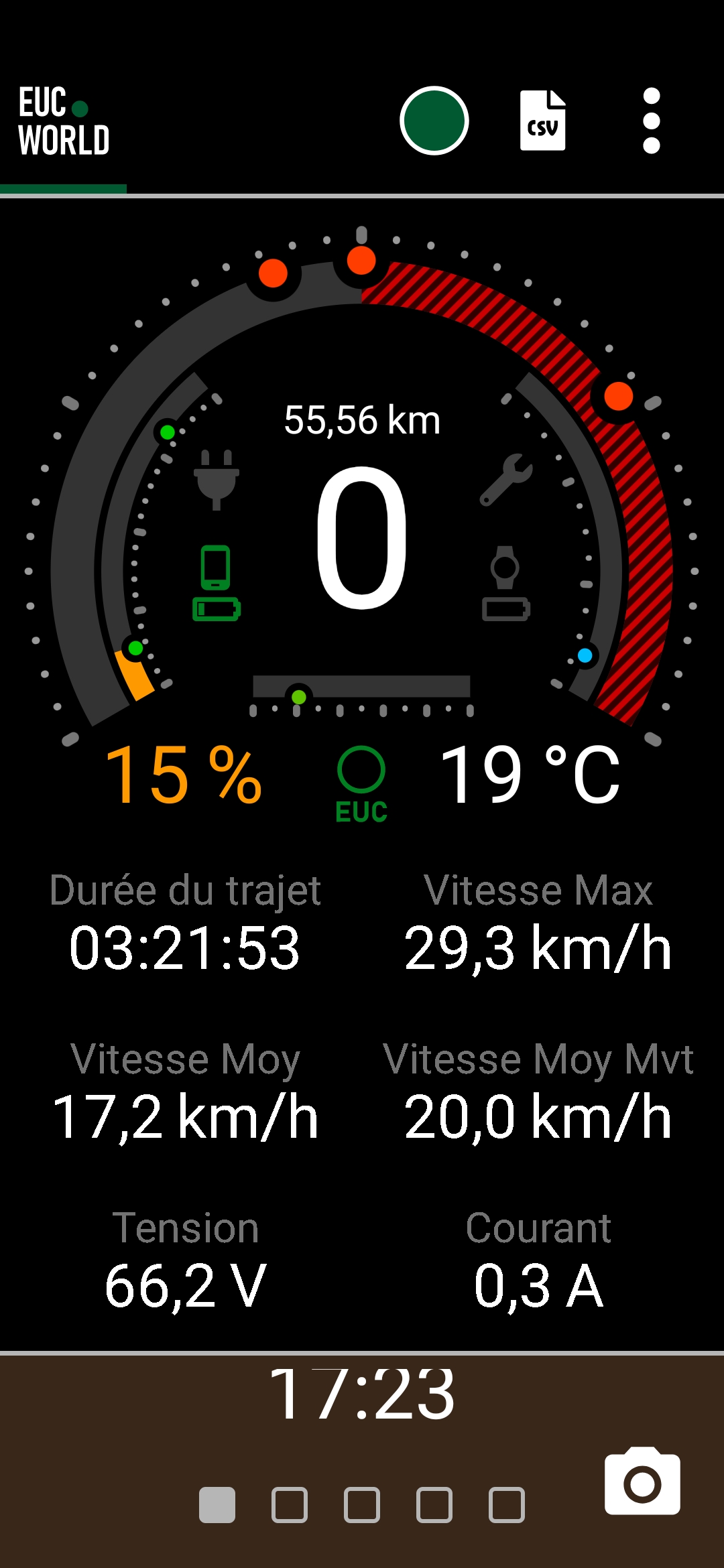Tap the wrench icon in the gauge

[506, 479]
